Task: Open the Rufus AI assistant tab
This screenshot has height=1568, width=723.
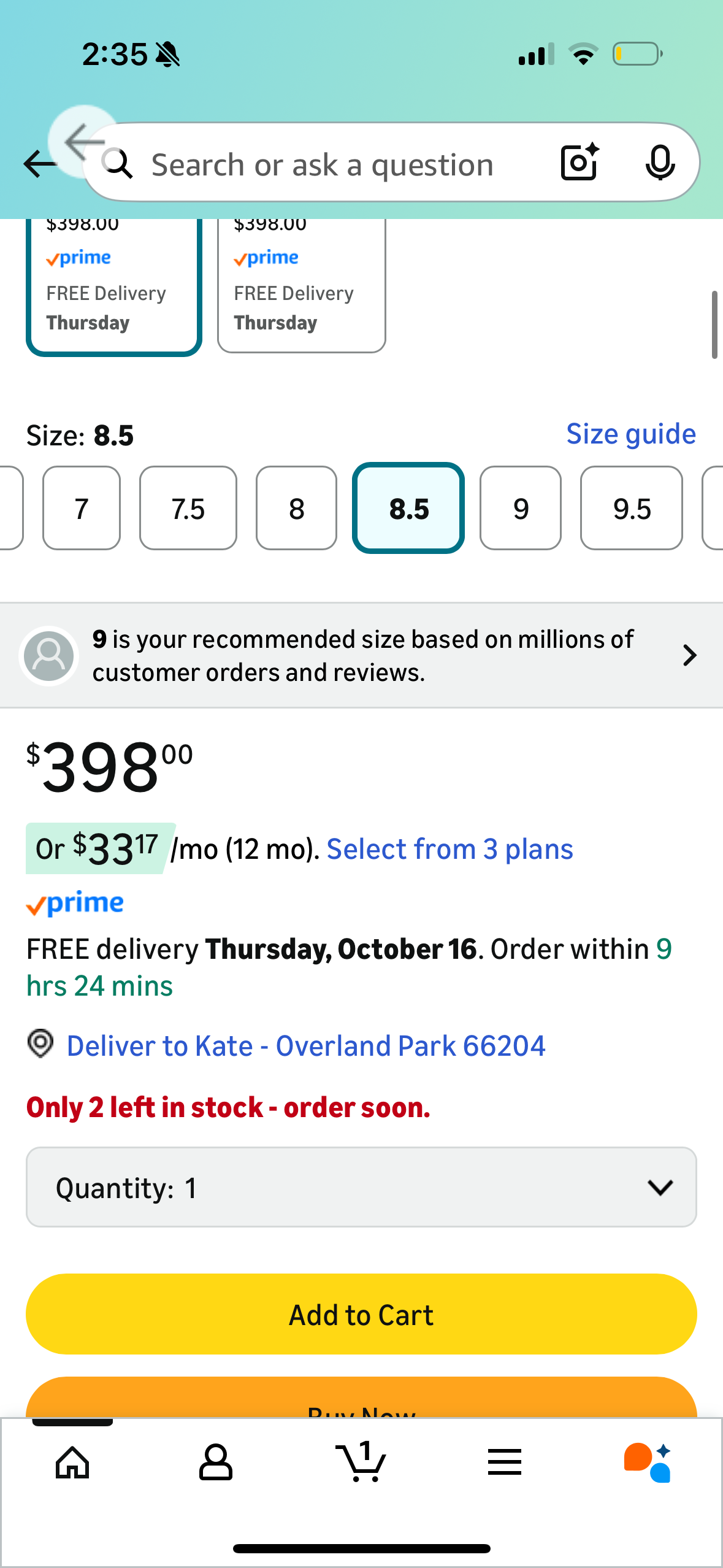Action: 648,1462
